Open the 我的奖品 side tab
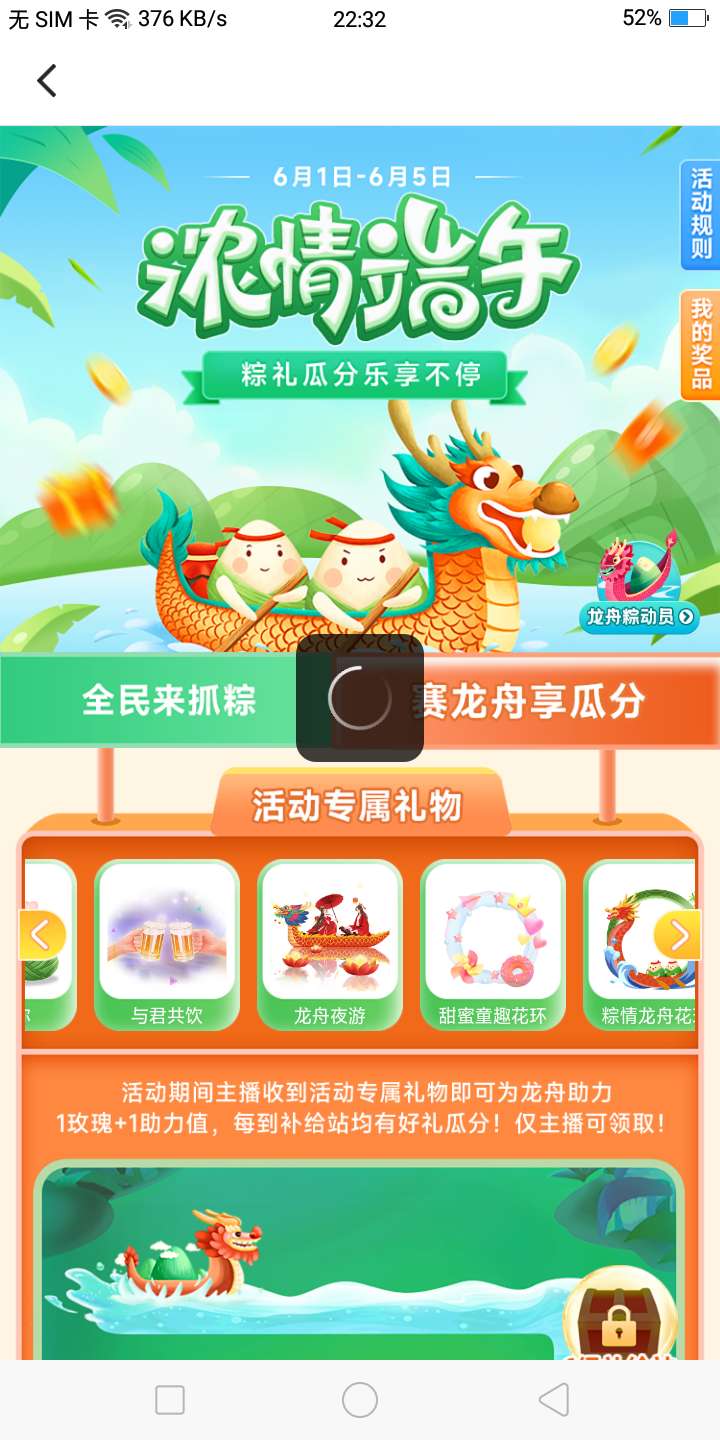 [701, 345]
